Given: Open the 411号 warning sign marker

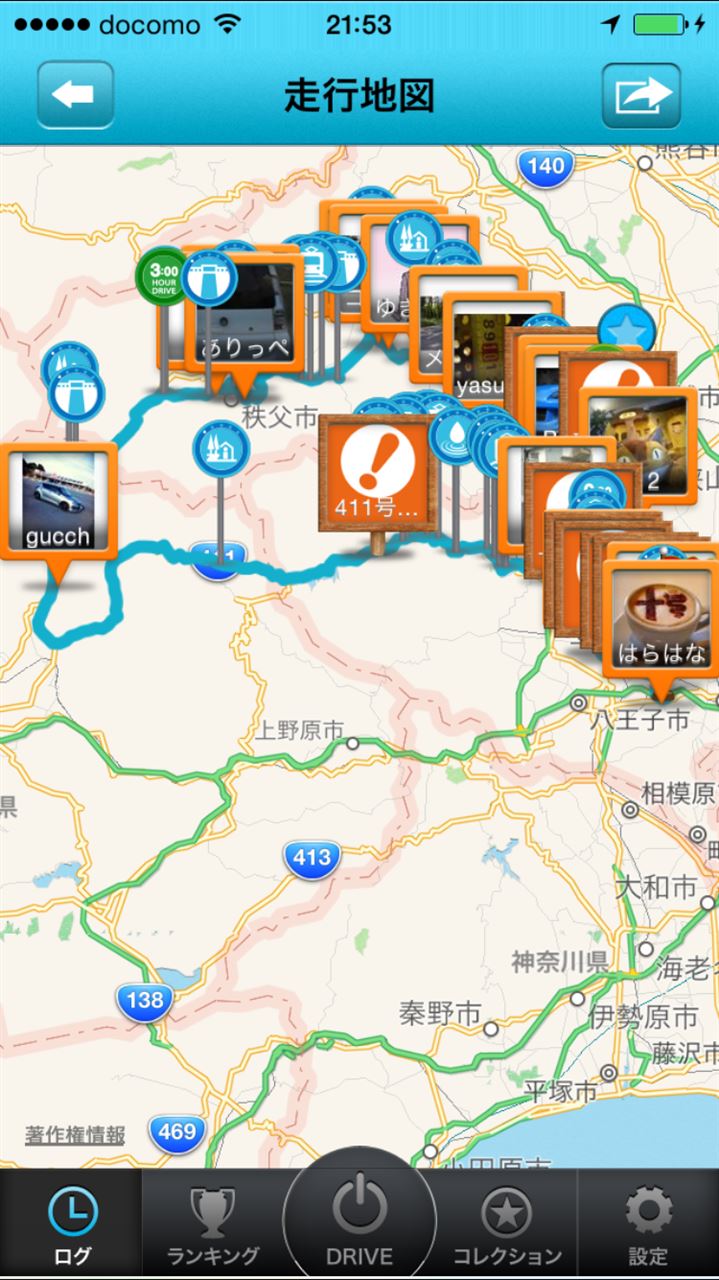Looking at the screenshot, I should (x=377, y=475).
